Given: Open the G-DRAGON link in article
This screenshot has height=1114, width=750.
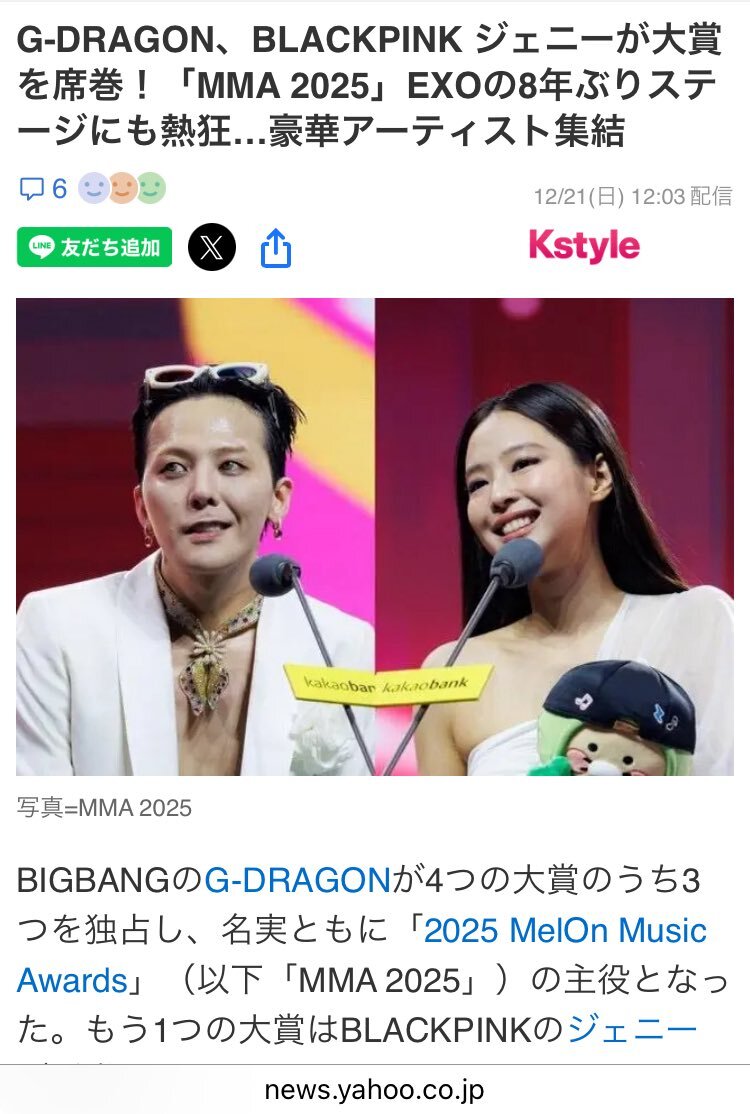Looking at the screenshot, I should pos(297,881).
